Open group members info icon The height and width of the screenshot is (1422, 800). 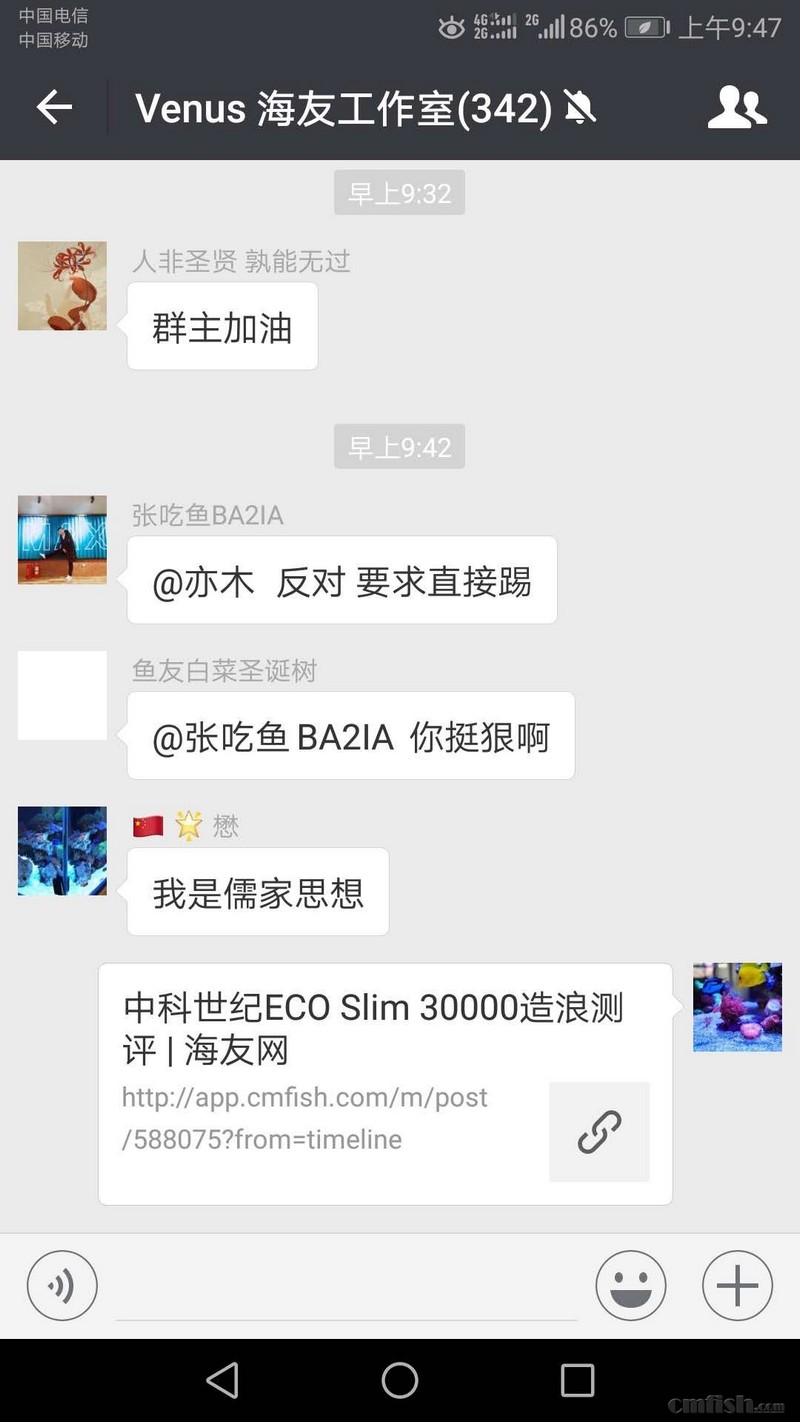click(737, 107)
